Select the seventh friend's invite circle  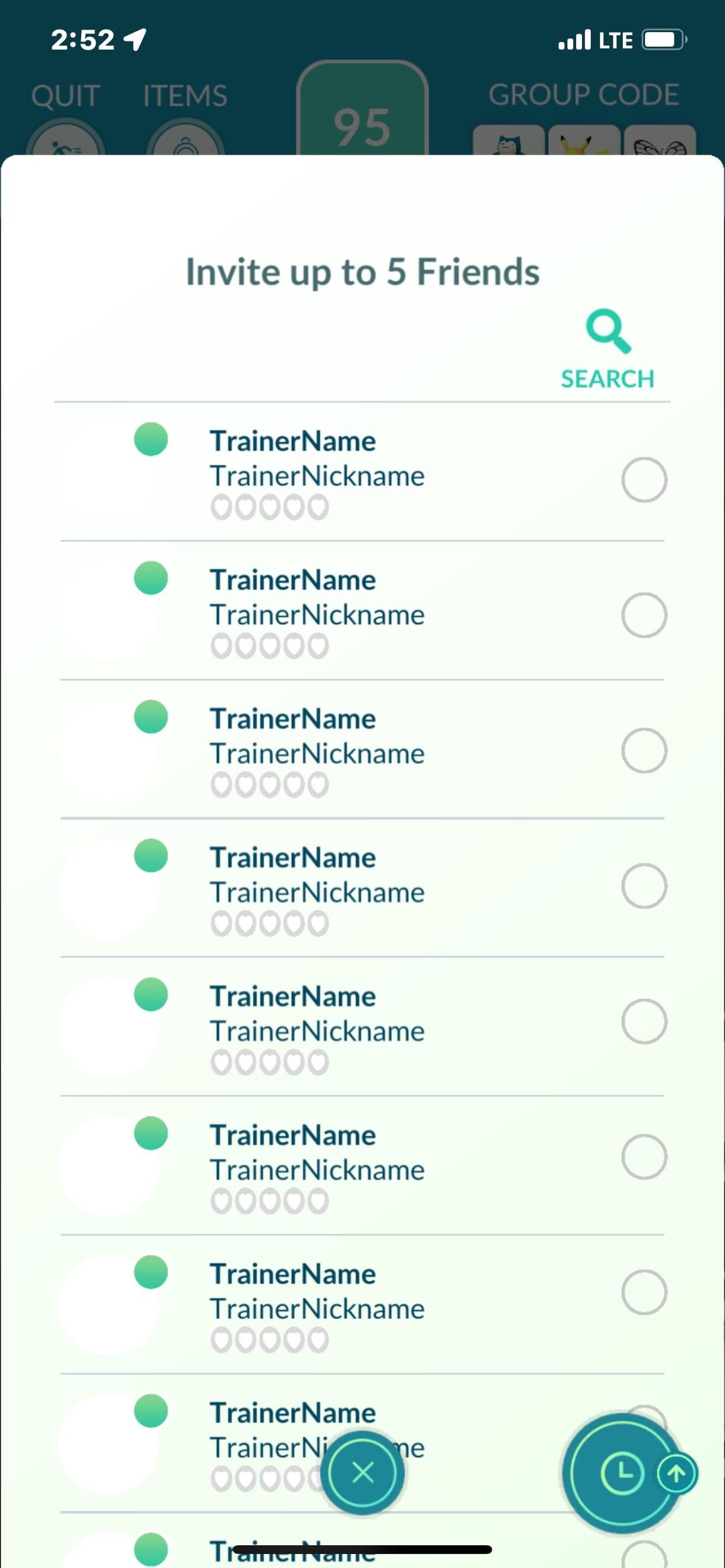coord(643,1292)
